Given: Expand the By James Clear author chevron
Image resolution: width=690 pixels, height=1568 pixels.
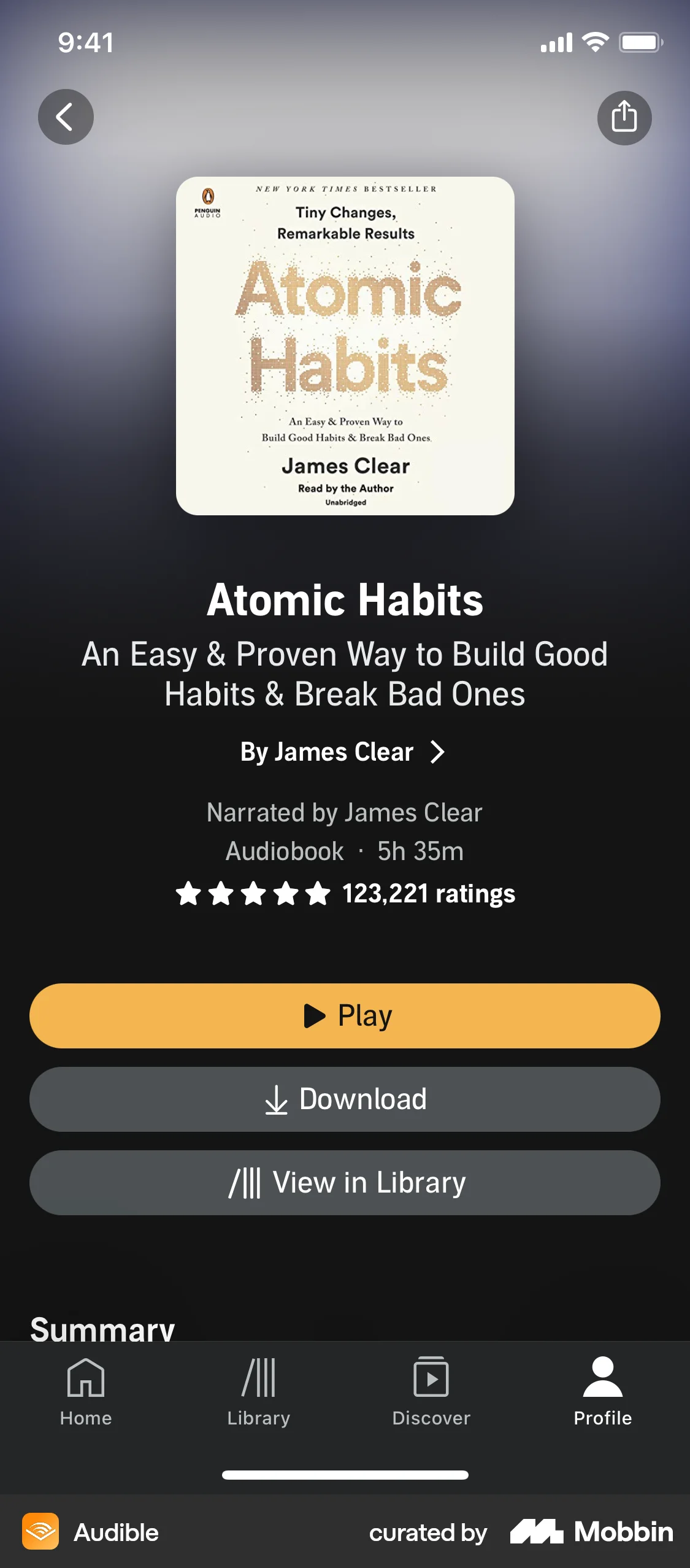Looking at the screenshot, I should (437, 751).
